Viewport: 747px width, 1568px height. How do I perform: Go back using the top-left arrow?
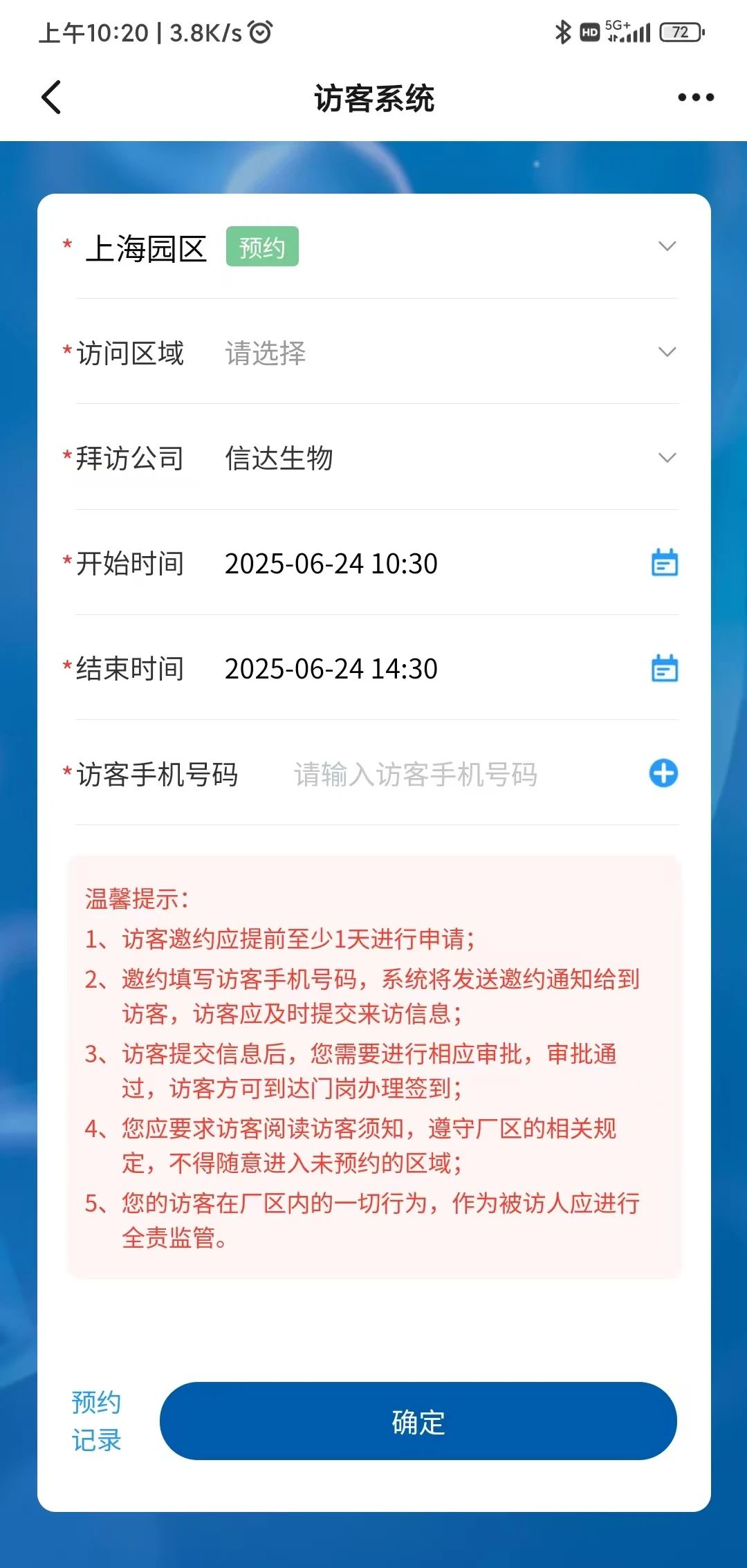[x=51, y=98]
